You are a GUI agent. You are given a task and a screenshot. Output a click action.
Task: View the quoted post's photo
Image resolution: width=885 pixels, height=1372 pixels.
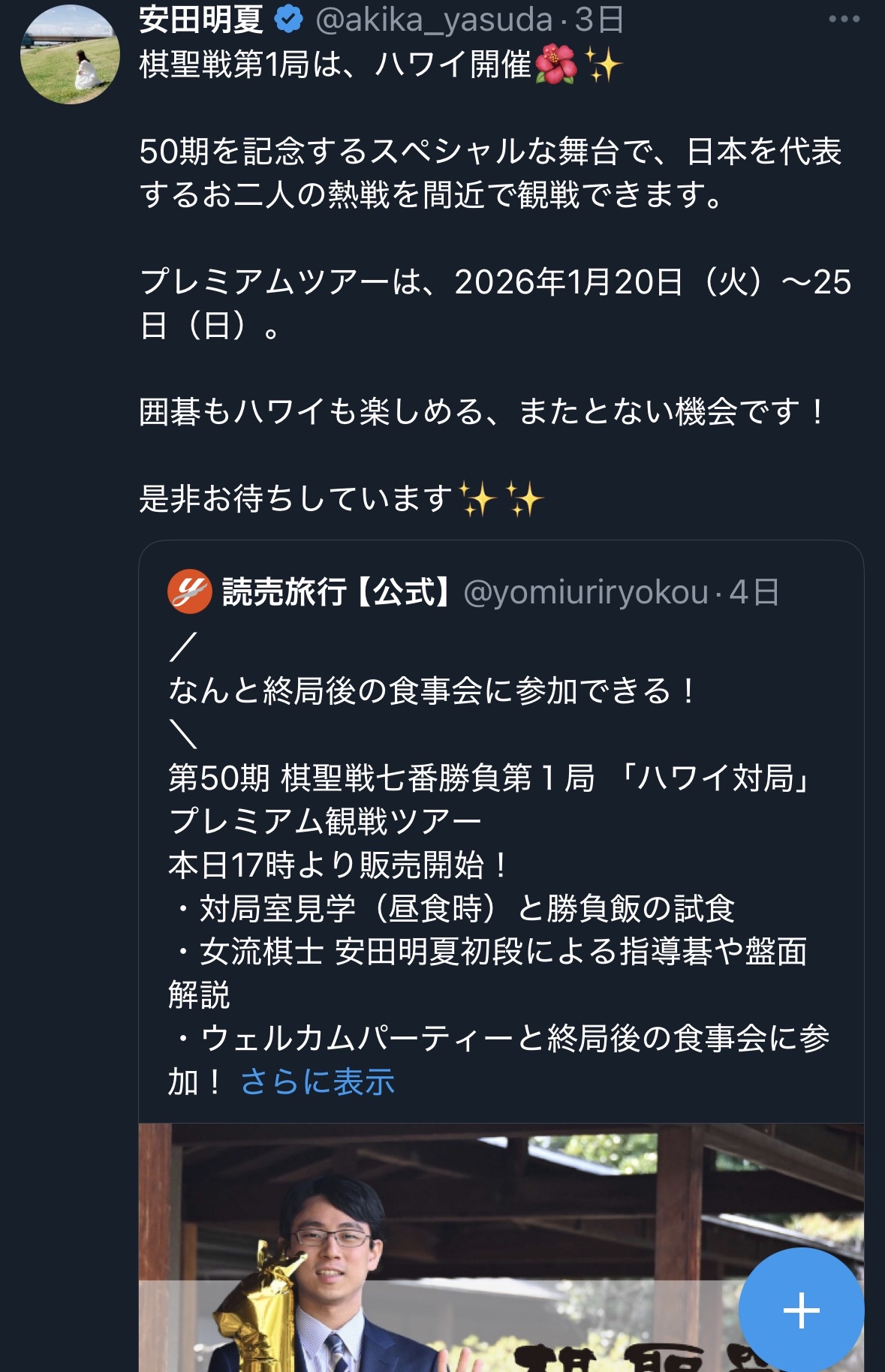[450, 1246]
